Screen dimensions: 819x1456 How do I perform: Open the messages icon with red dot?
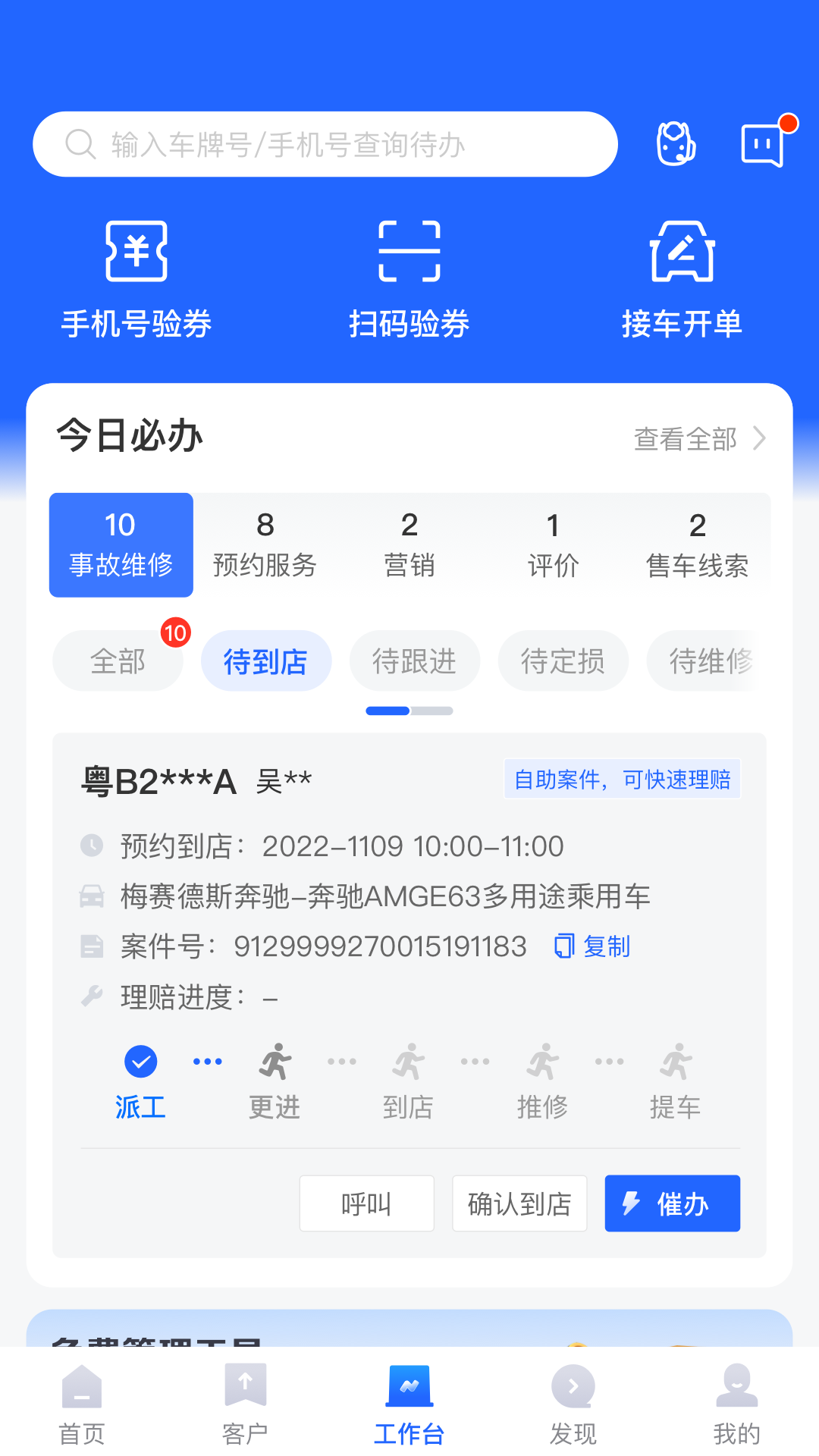pyautogui.click(x=763, y=144)
